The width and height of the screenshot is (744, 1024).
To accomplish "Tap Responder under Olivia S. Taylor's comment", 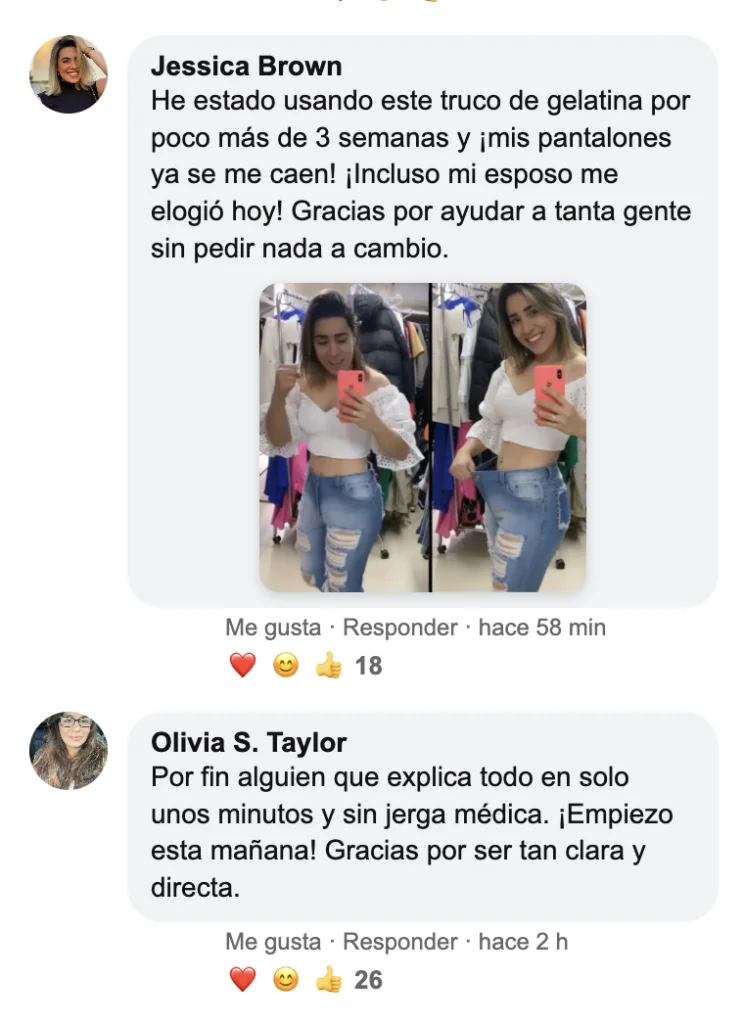I will click(399, 942).
